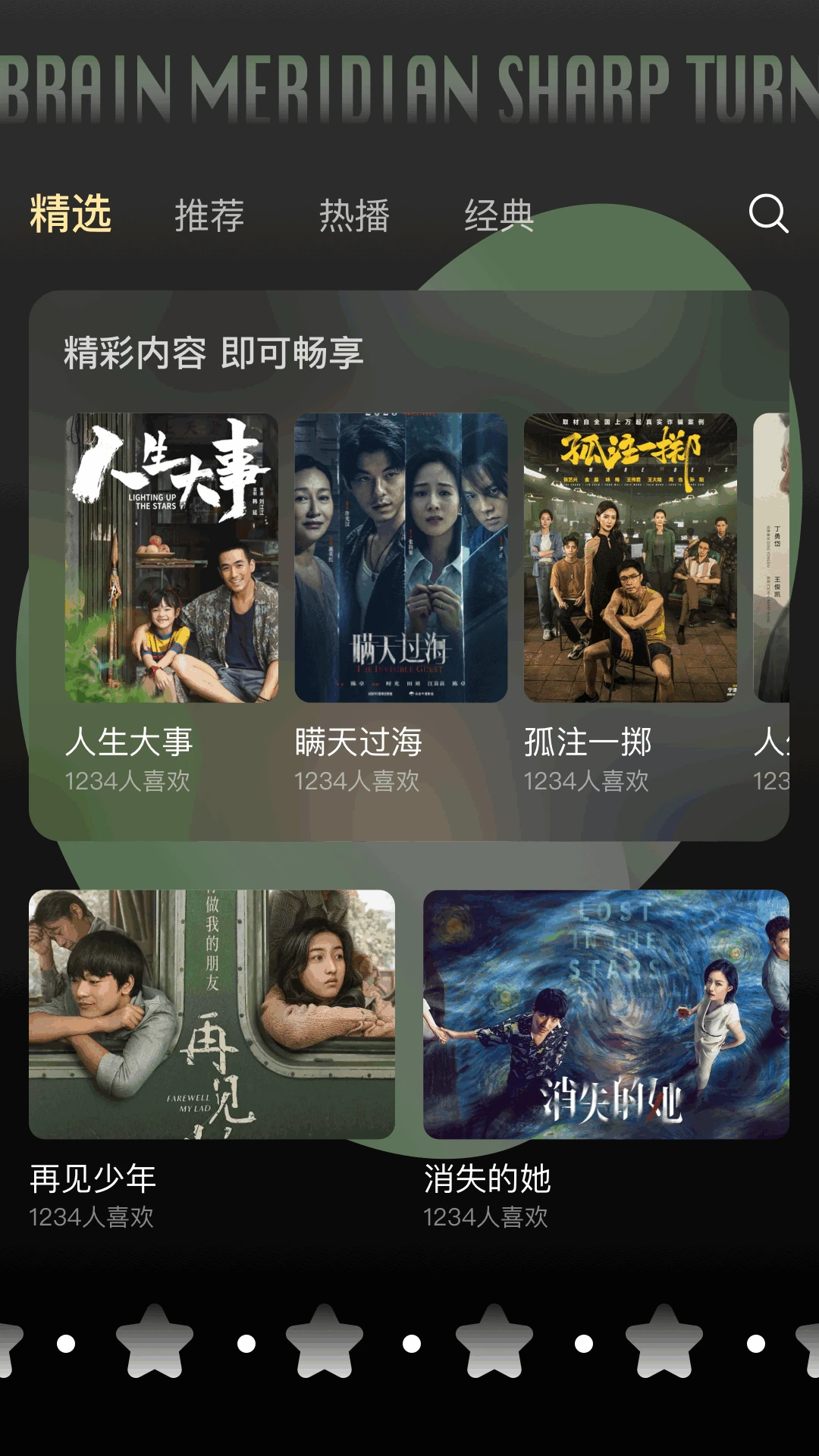Switch to the 经典 tab

tap(499, 215)
